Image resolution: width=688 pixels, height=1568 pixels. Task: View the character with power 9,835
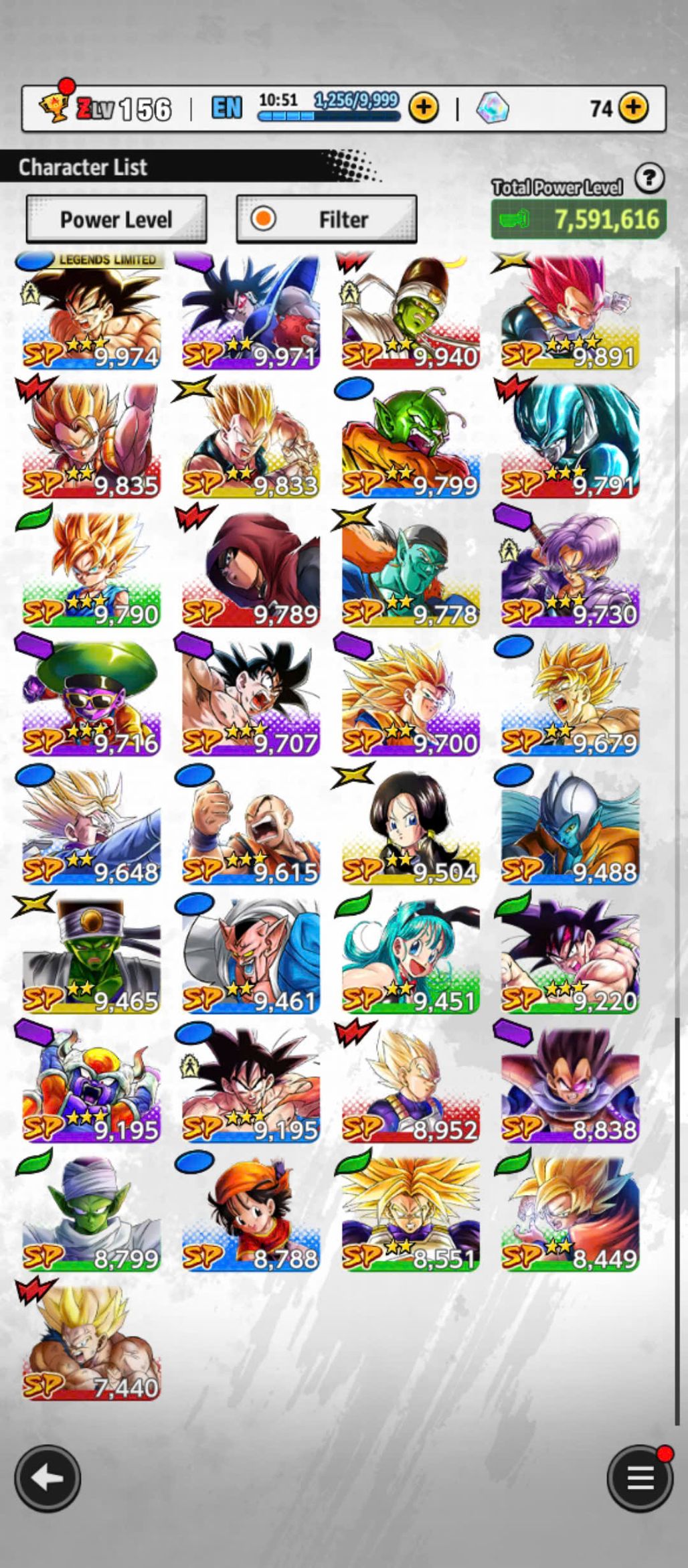pyautogui.click(x=91, y=441)
